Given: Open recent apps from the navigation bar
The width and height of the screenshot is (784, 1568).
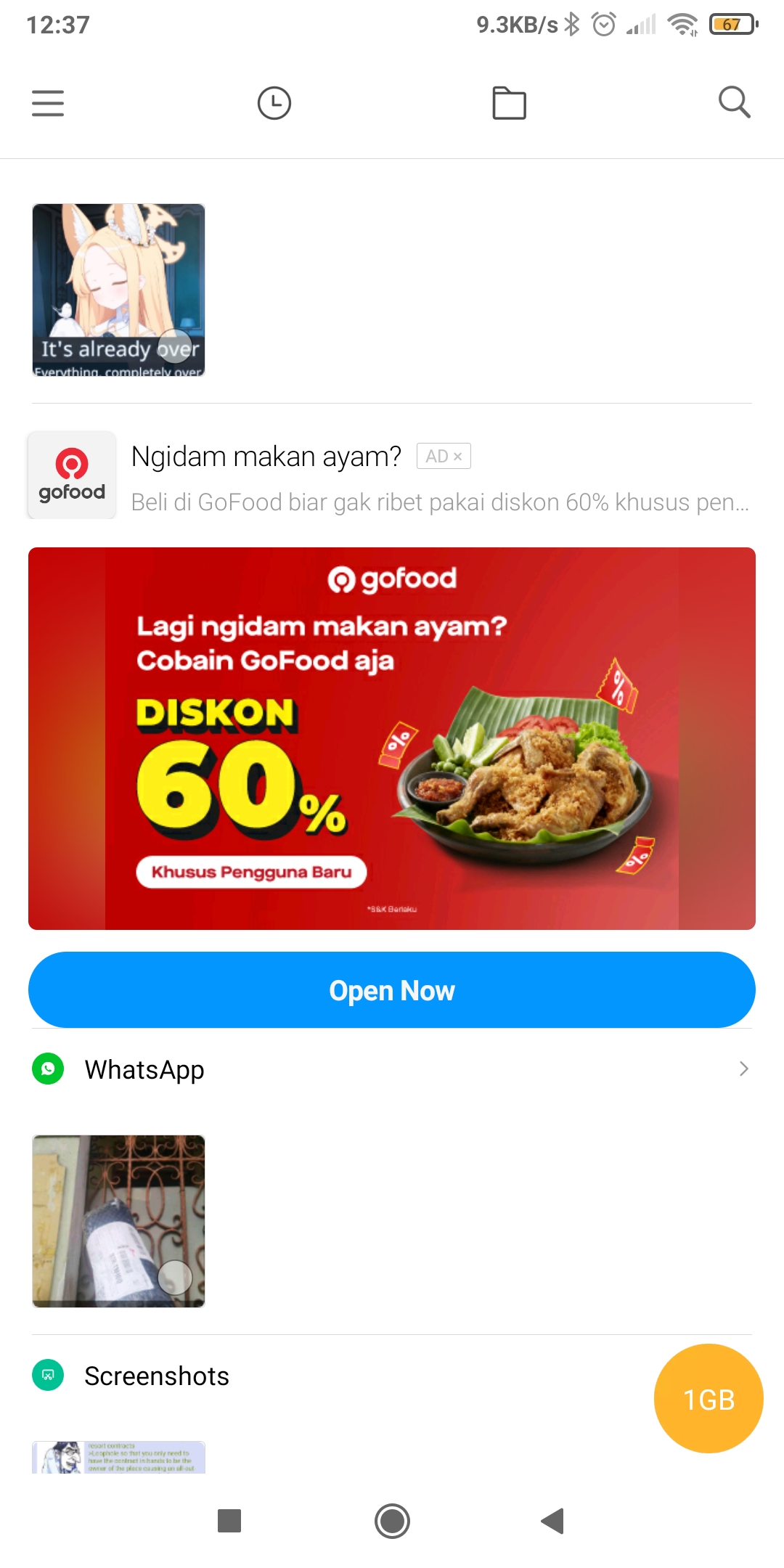Looking at the screenshot, I should (229, 1521).
